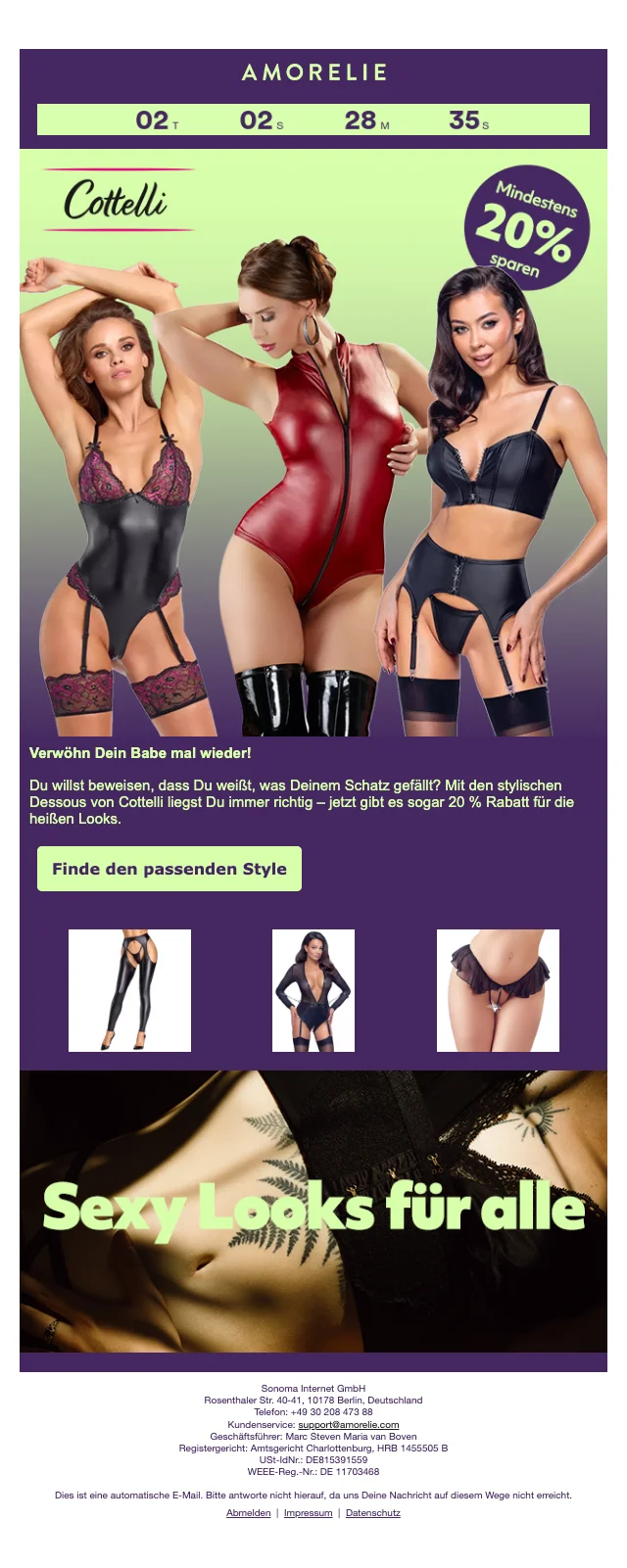Open the Impressum link

pyautogui.click(x=308, y=1513)
